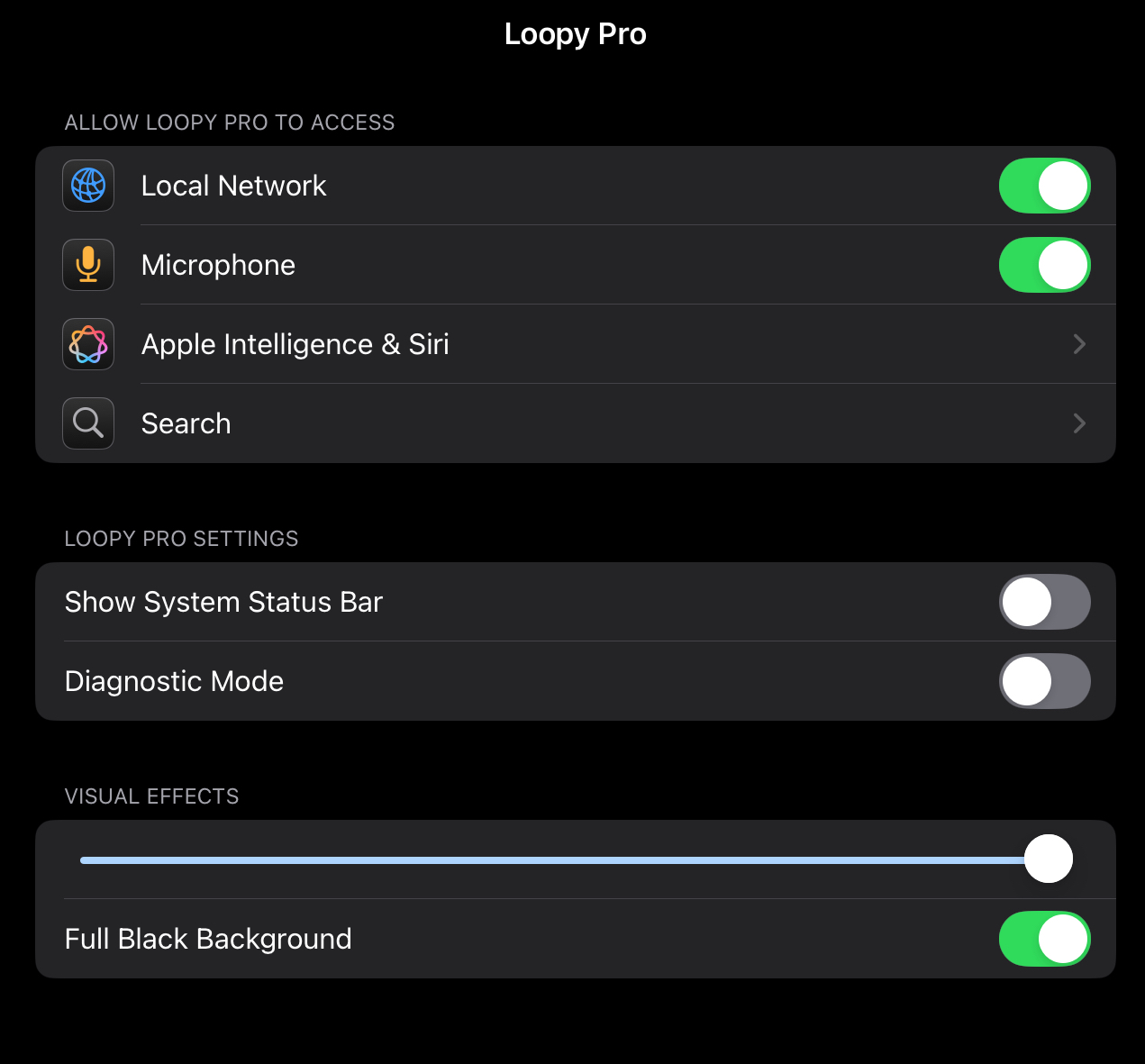The height and width of the screenshot is (1064, 1145).
Task: Turn on Diagnostic Mode
Action: (x=1044, y=681)
